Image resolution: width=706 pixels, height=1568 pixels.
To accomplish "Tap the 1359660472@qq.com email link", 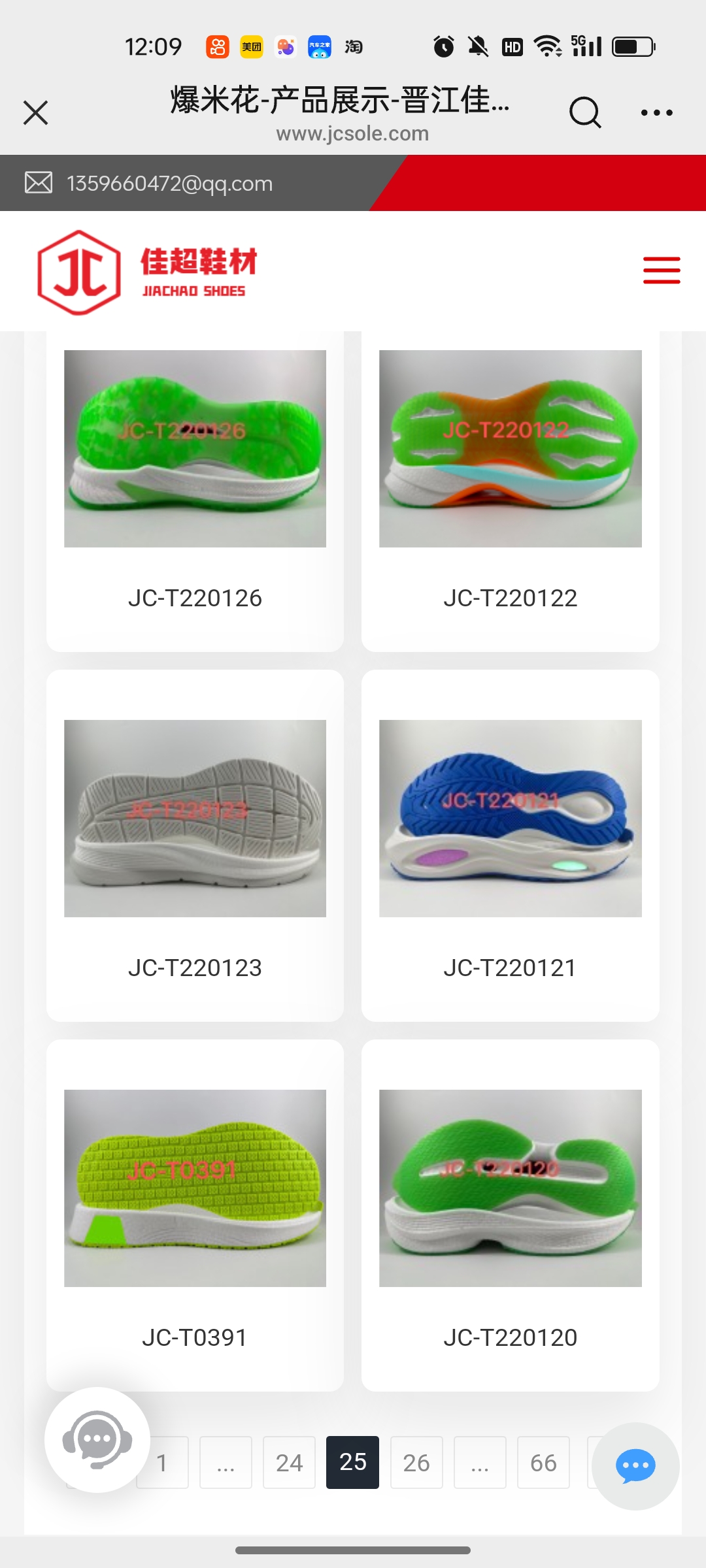I will pos(169,184).
